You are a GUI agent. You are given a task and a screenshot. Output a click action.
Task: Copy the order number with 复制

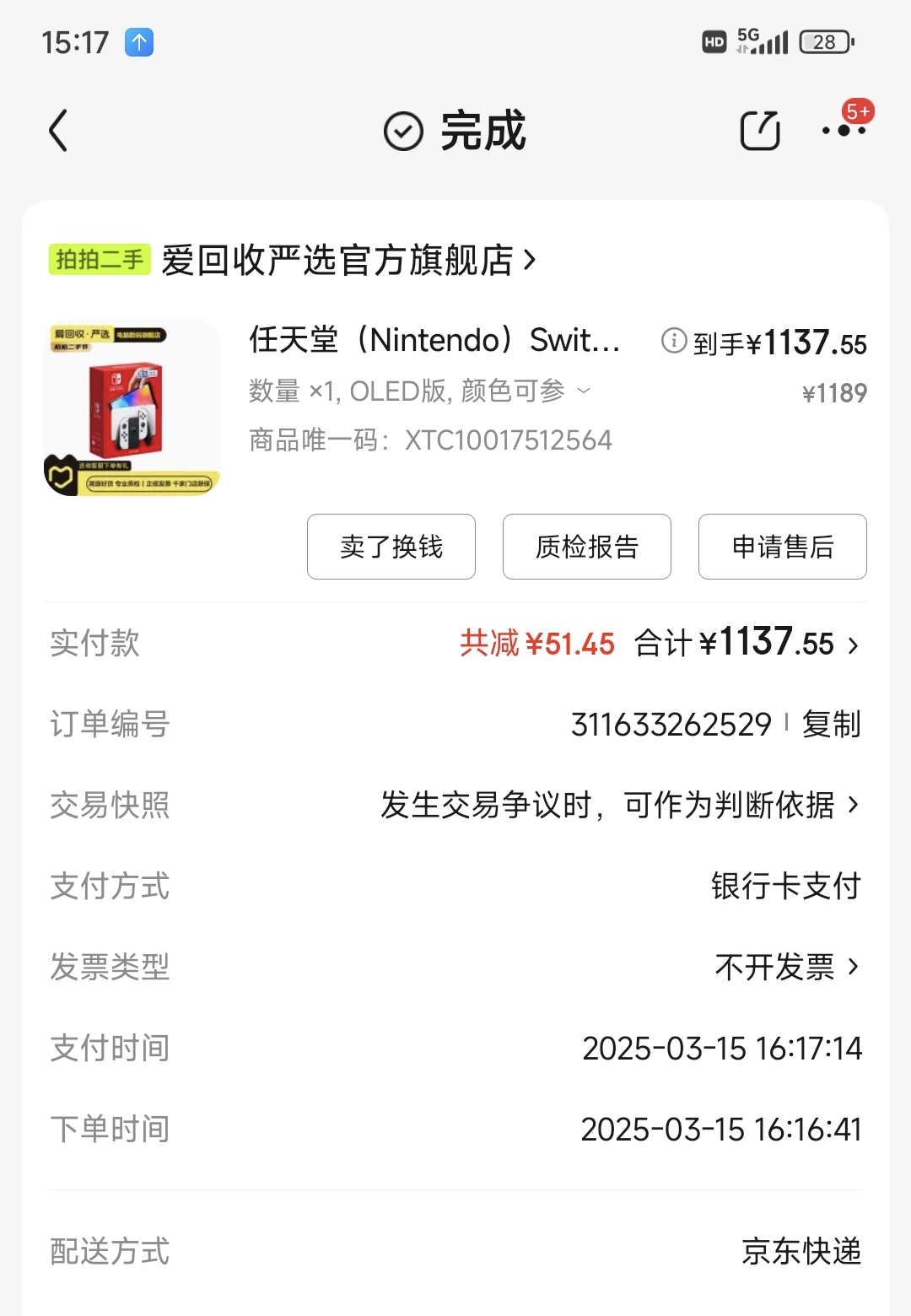tap(831, 725)
